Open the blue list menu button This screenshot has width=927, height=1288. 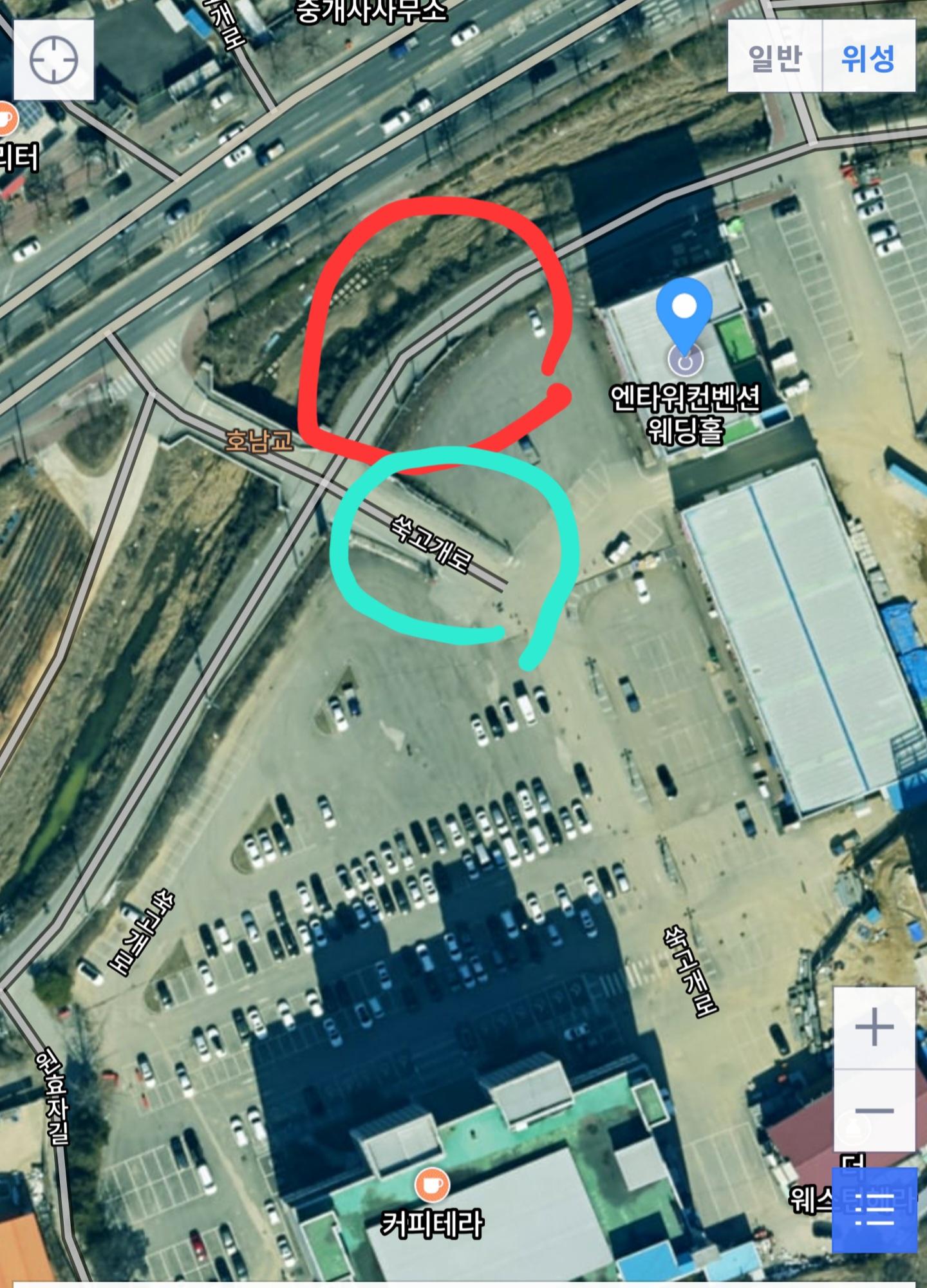coord(875,1210)
